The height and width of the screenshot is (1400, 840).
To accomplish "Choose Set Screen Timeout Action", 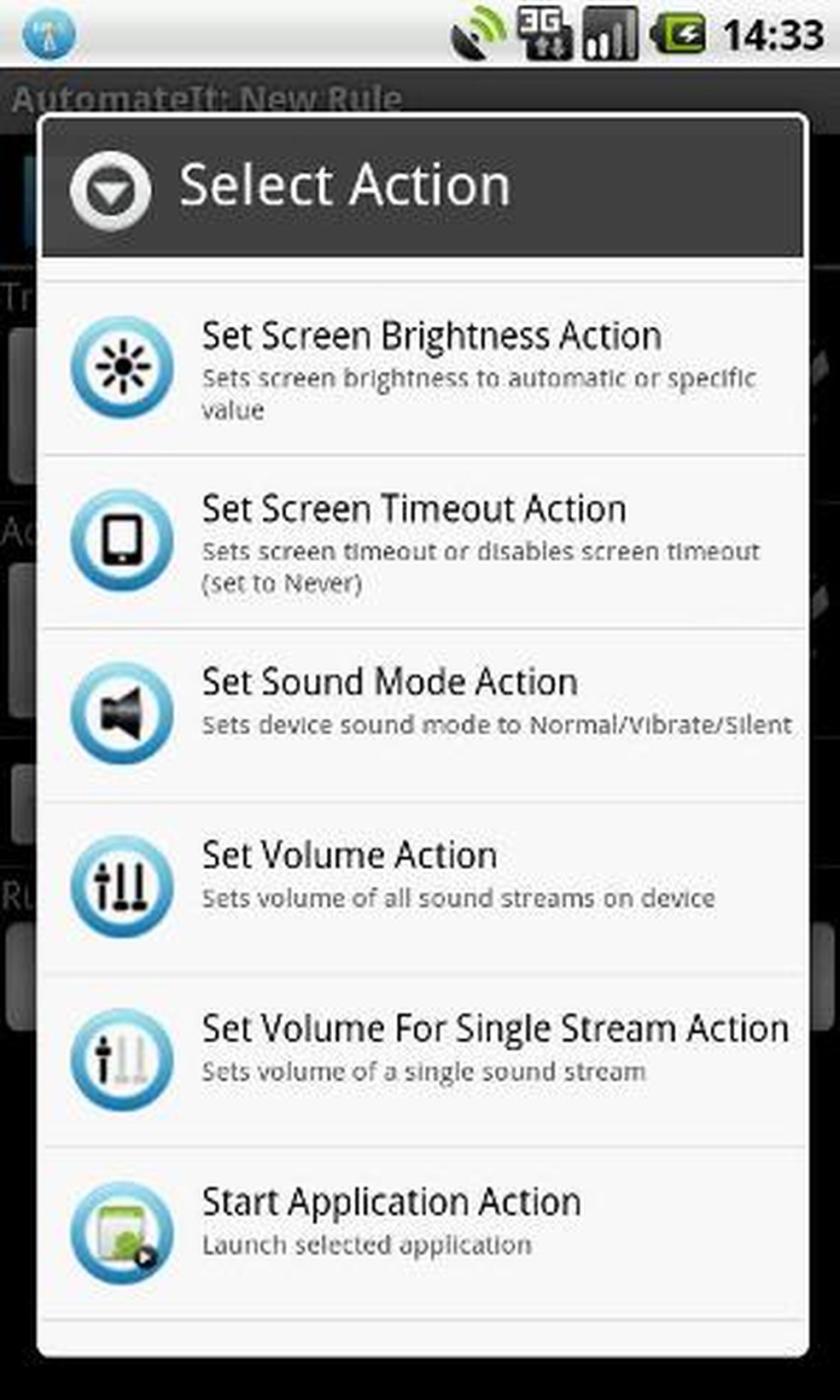I will click(x=423, y=542).
